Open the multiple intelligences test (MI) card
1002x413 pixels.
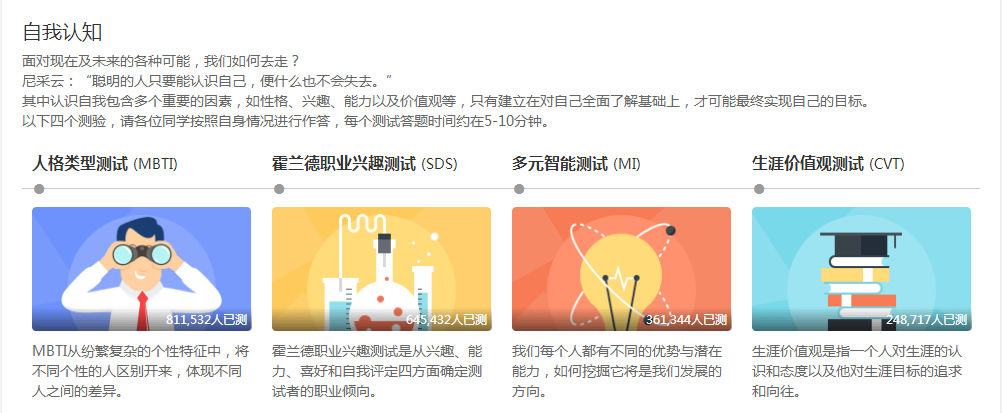(621, 268)
